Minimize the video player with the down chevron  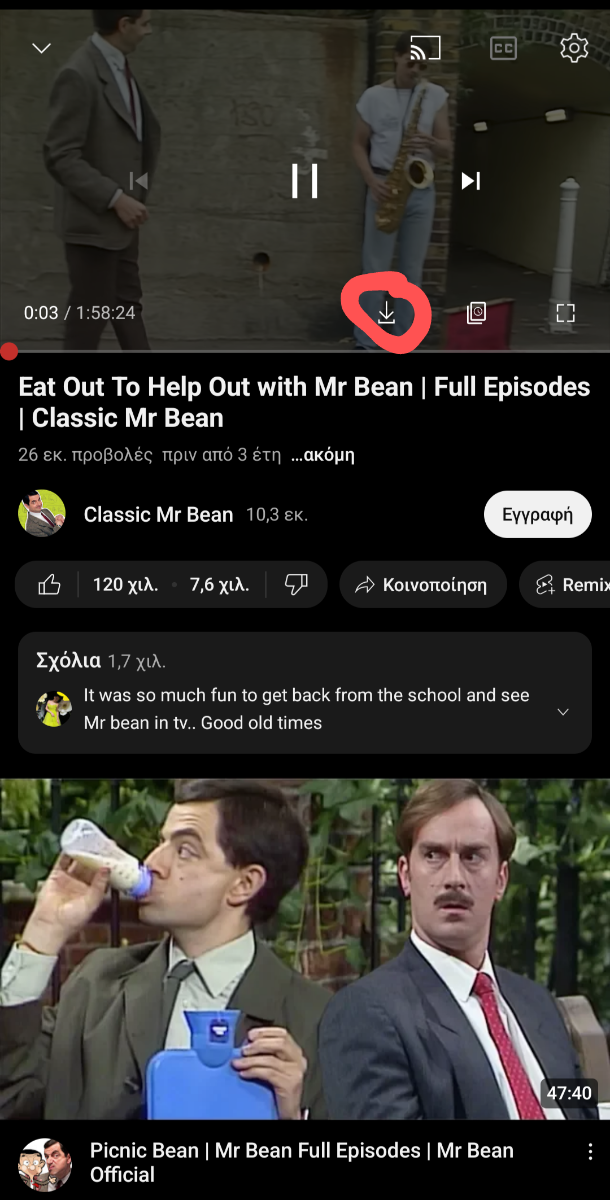tap(41, 48)
